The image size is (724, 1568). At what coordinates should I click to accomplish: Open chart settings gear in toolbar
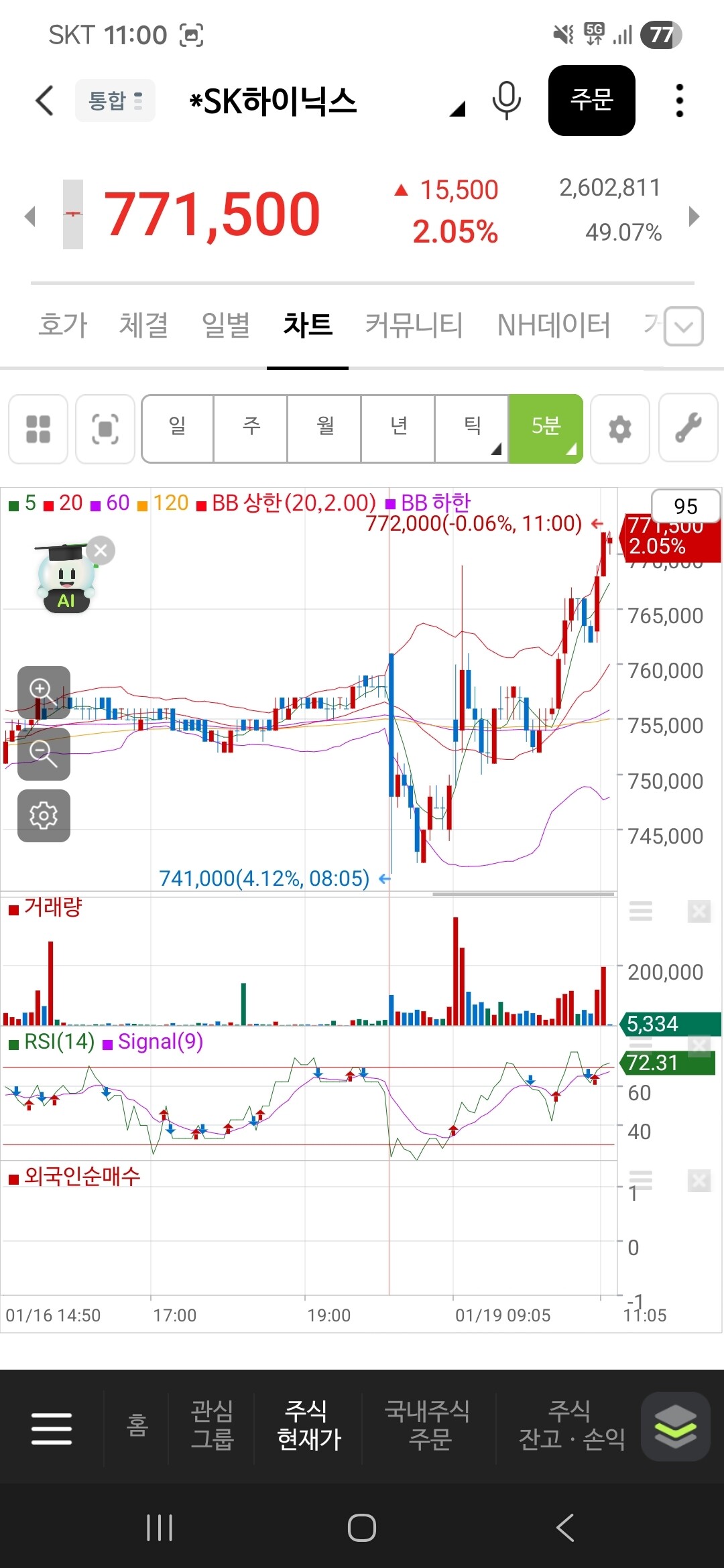point(620,429)
